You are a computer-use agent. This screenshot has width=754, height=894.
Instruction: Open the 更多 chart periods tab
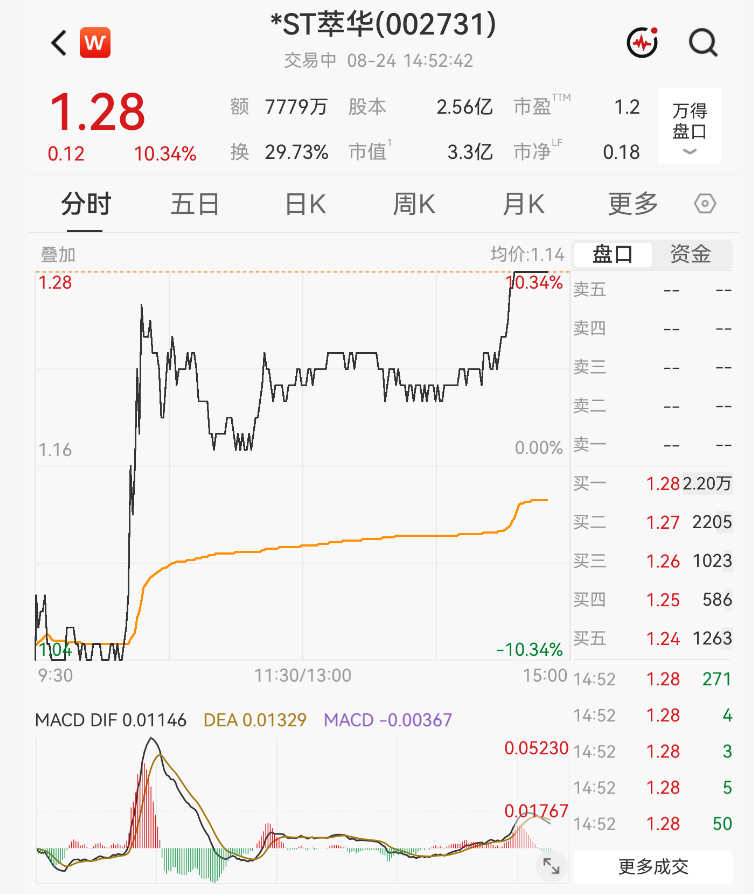tap(633, 204)
